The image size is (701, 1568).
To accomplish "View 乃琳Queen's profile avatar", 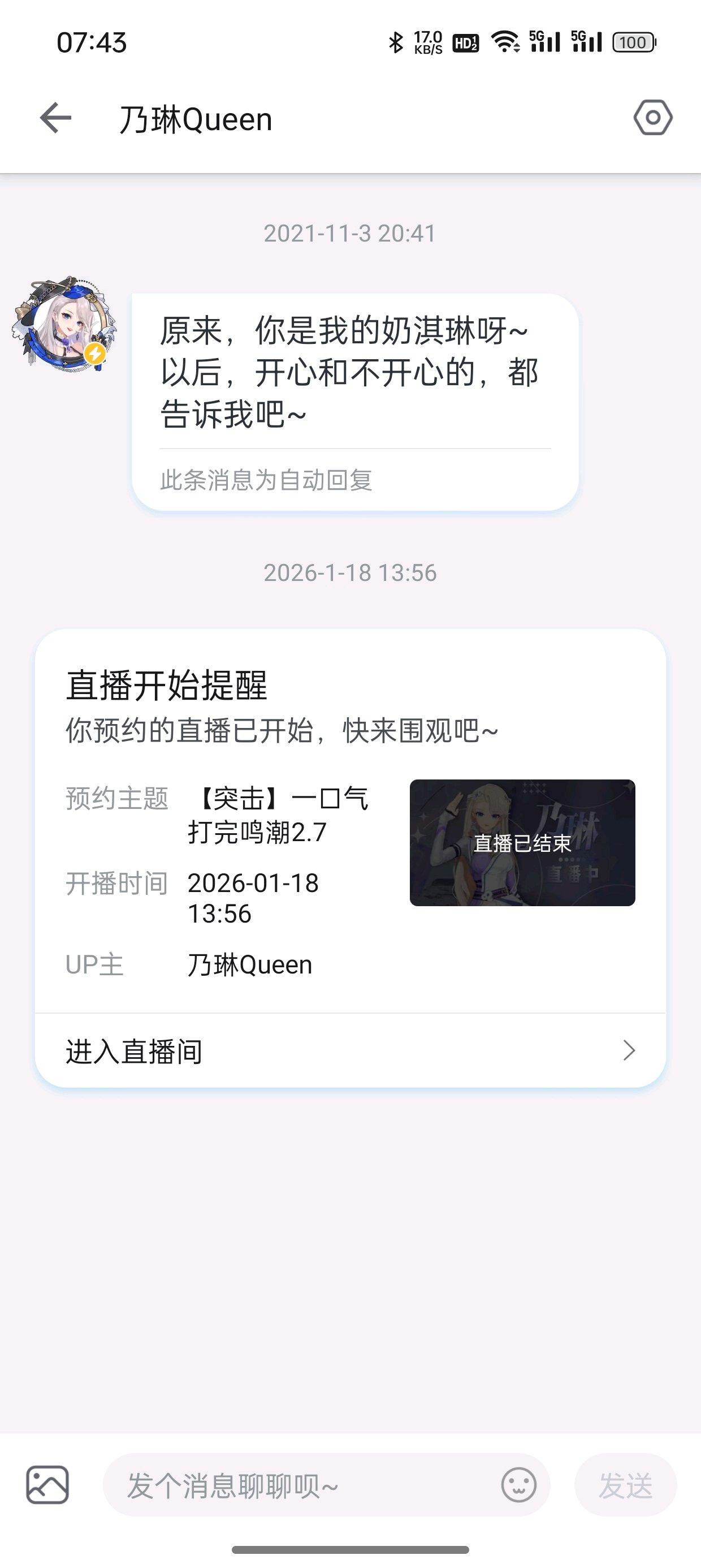I will click(64, 325).
